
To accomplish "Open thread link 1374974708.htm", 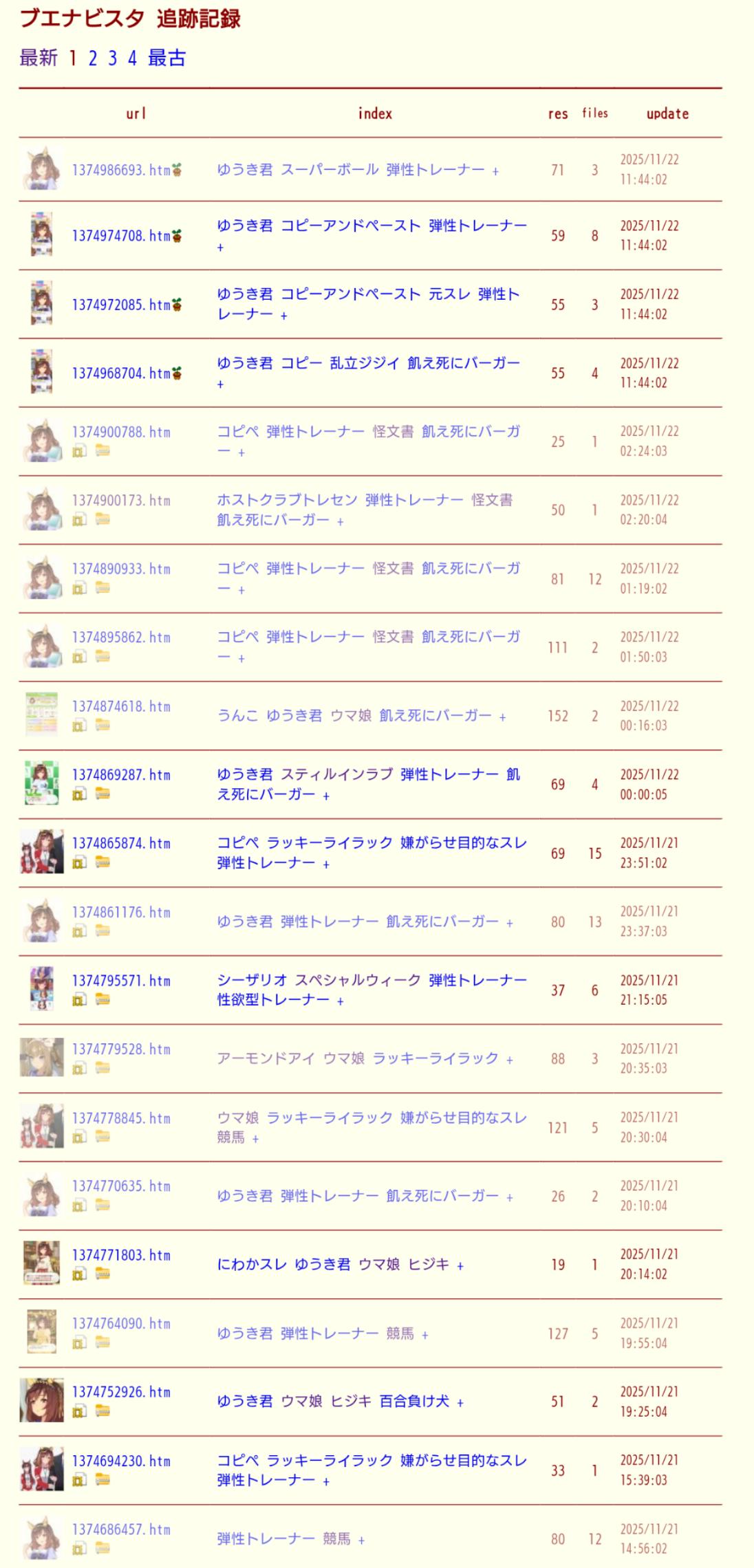I will [121, 236].
